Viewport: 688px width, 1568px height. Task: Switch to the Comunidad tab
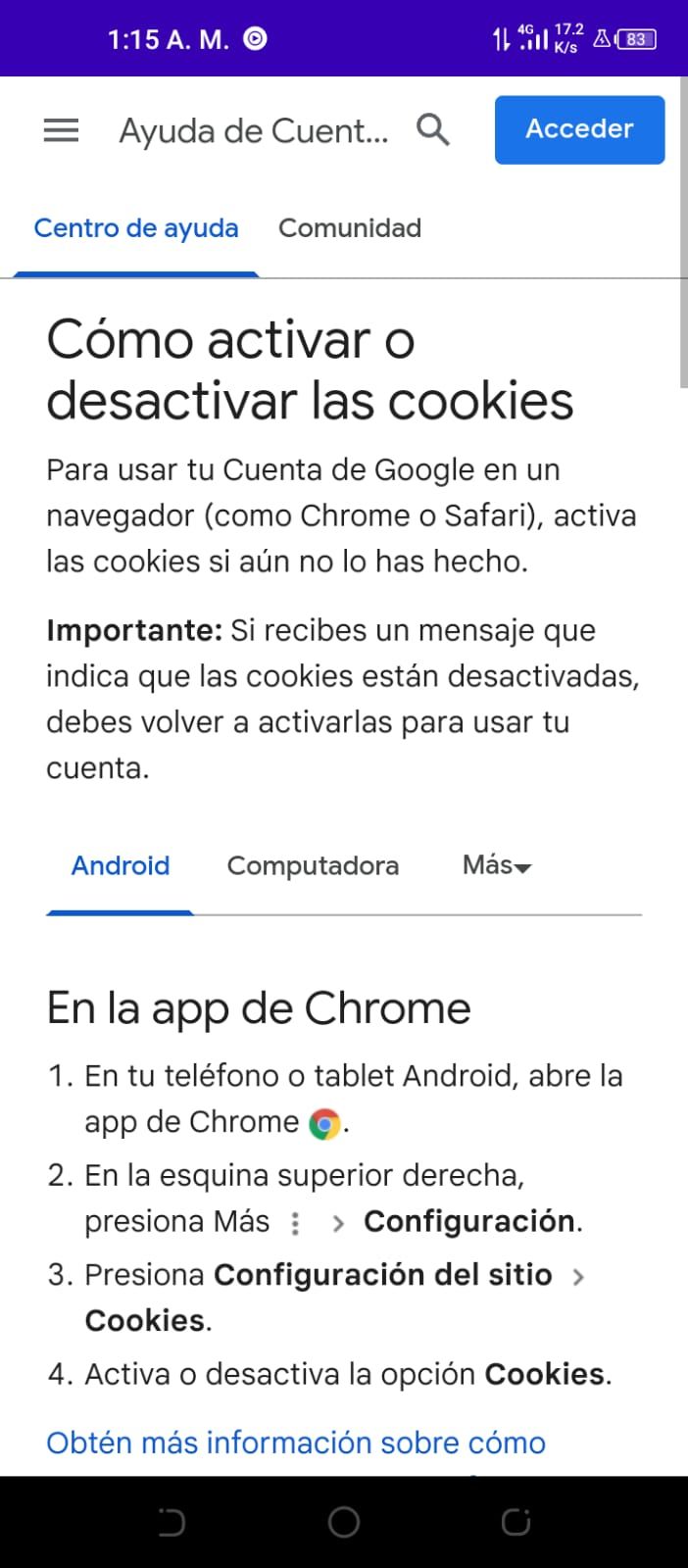pyautogui.click(x=350, y=228)
